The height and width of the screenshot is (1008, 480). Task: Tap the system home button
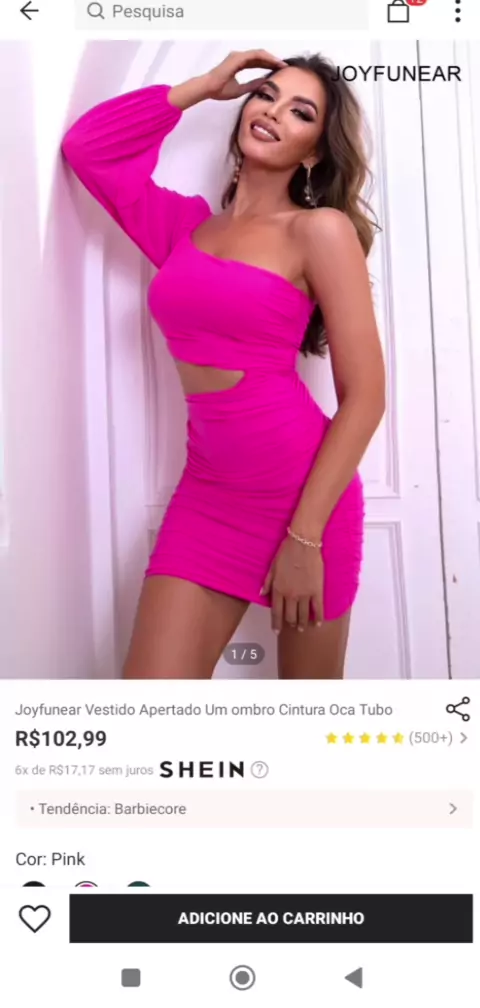tap(242, 978)
